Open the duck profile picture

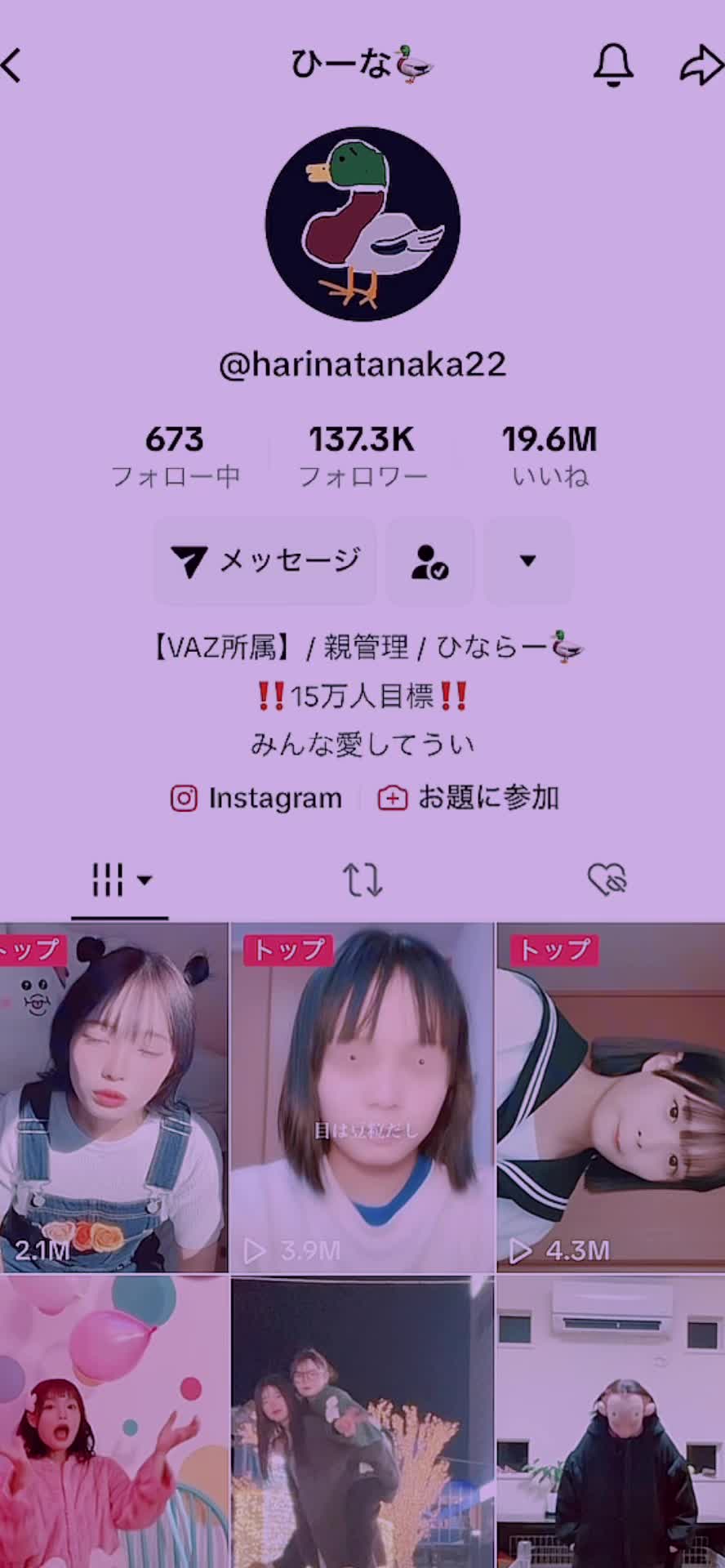362,224
